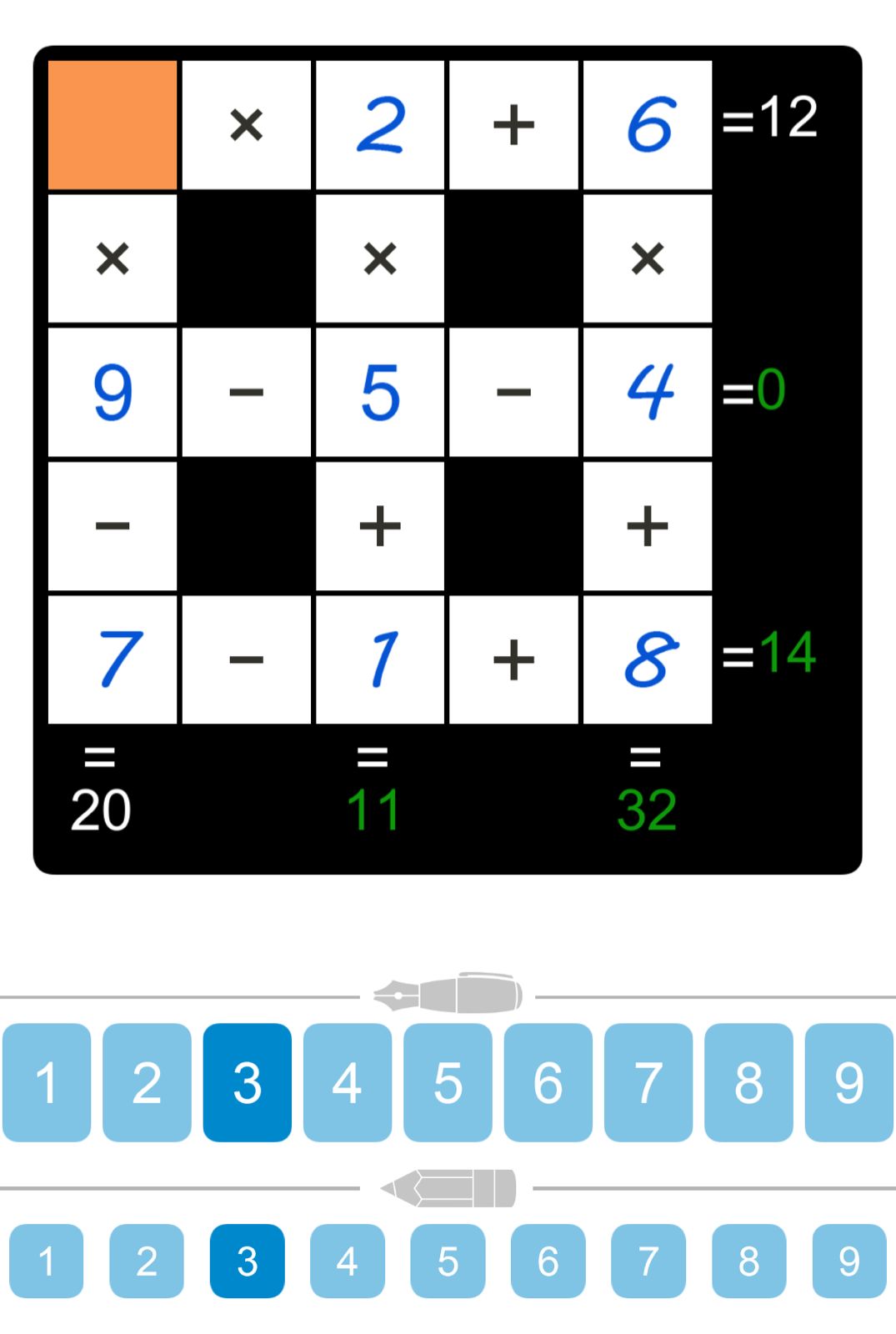896x1334 pixels.
Task: Write 8 using the pen row
Action: pyautogui.click(x=748, y=1082)
